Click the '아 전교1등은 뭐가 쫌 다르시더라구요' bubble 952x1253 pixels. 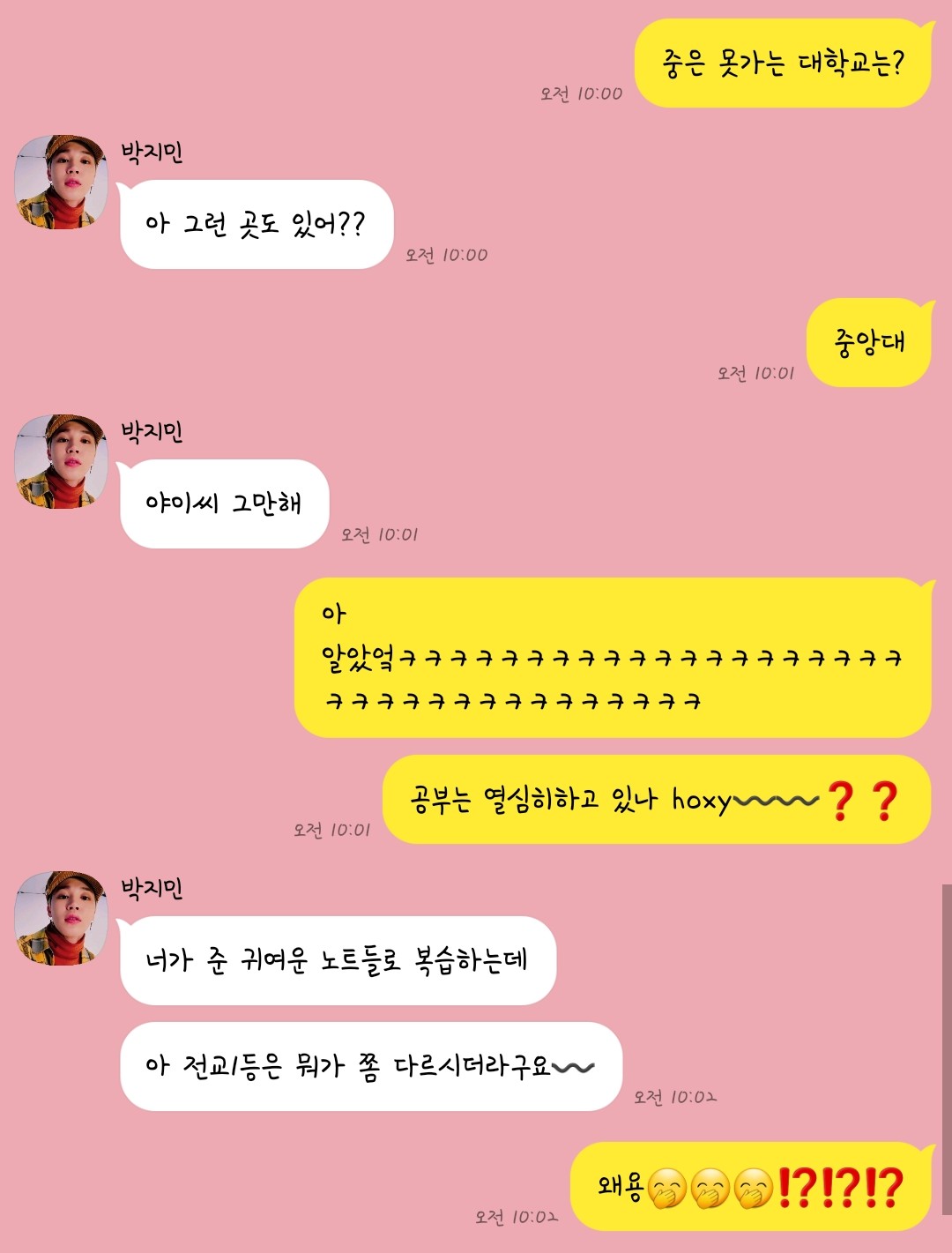pyautogui.click(x=370, y=1066)
